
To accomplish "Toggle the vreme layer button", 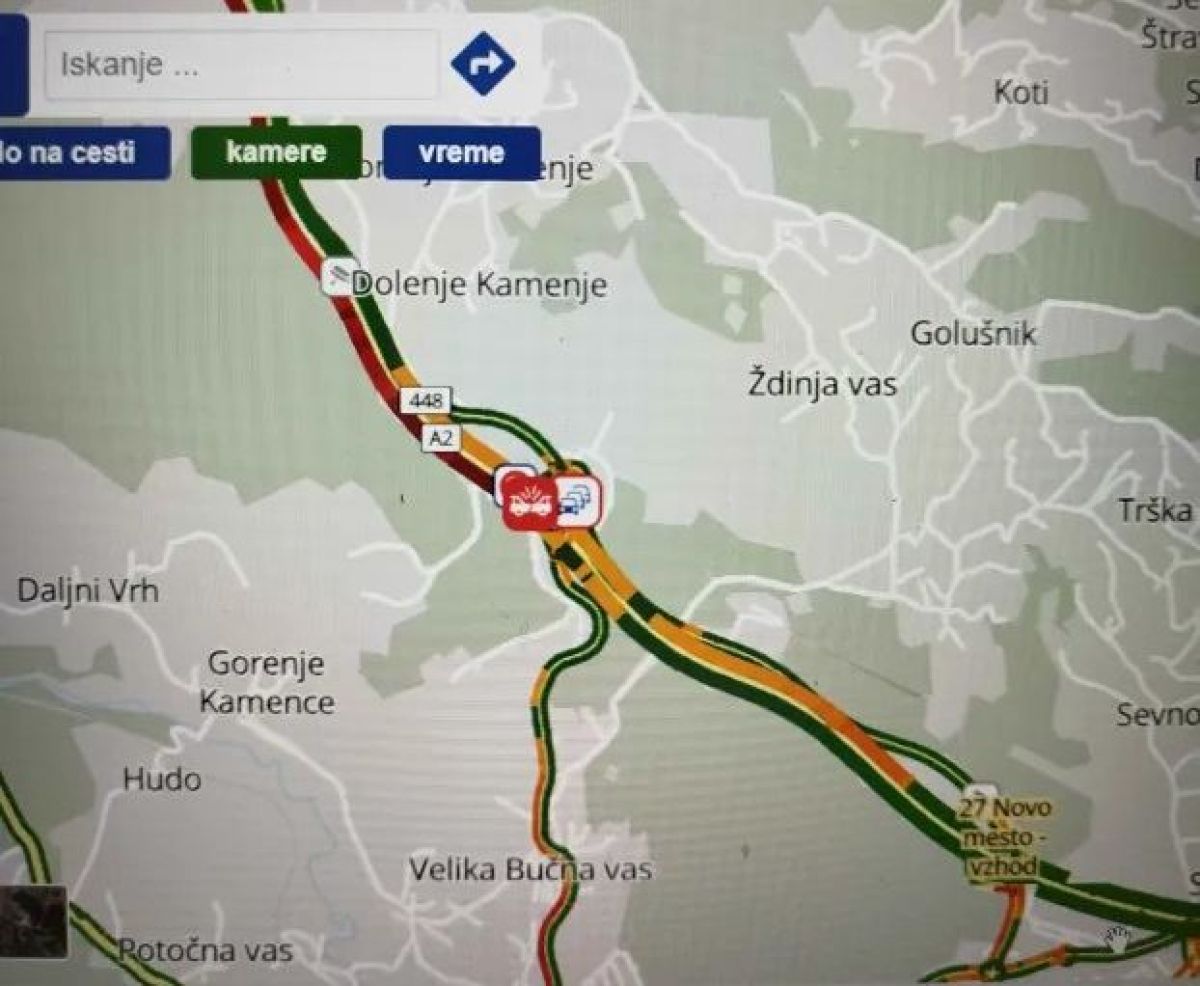I will (x=461, y=153).
